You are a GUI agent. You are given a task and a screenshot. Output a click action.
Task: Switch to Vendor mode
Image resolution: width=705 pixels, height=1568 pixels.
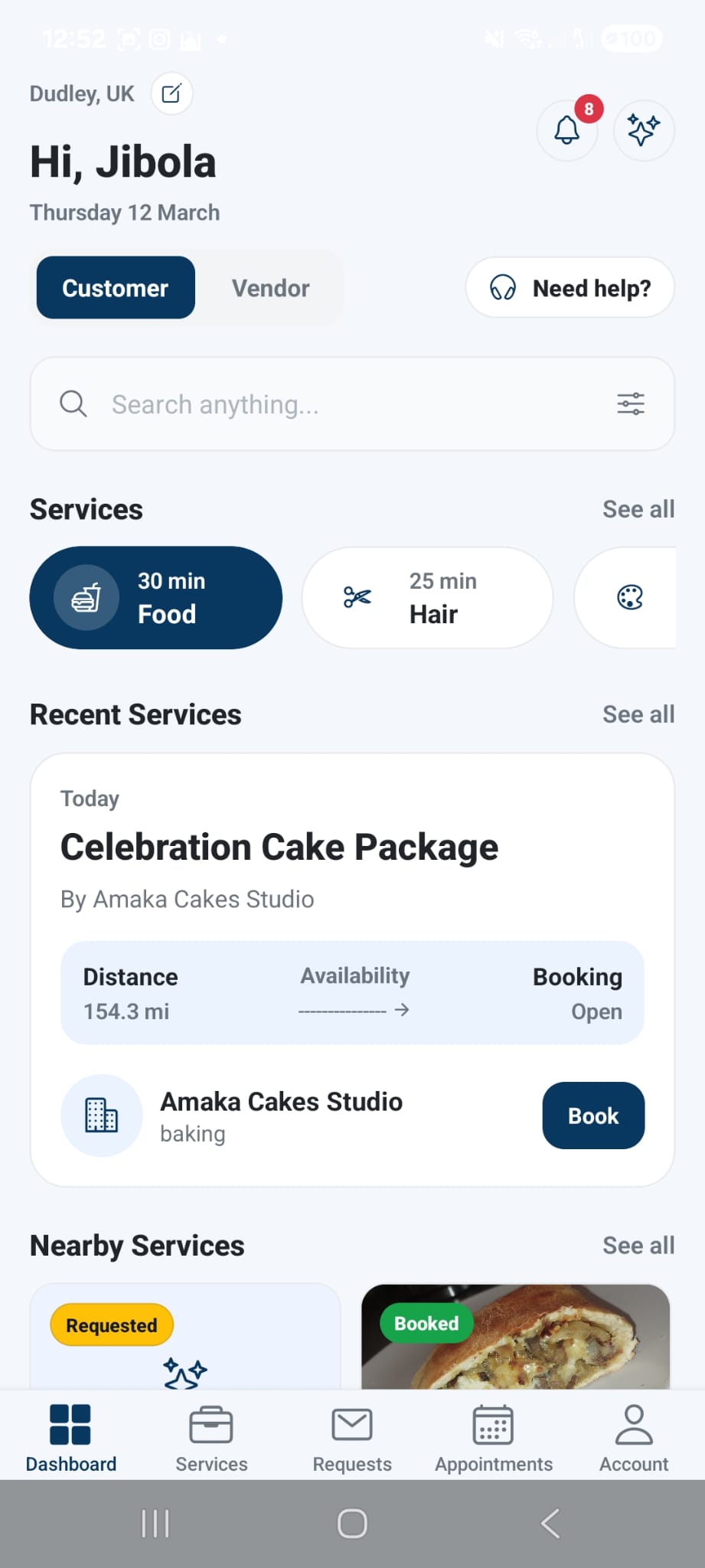click(x=269, y=288)
